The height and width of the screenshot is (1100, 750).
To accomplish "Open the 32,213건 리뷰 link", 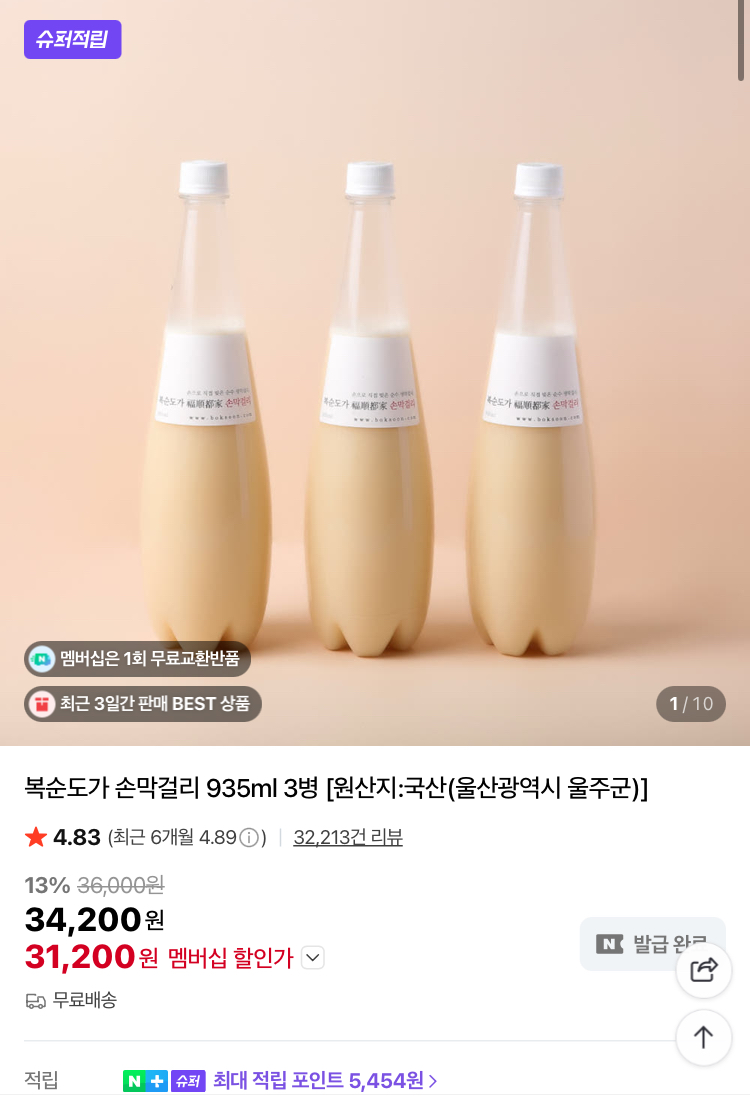I will tap(348, 837).
